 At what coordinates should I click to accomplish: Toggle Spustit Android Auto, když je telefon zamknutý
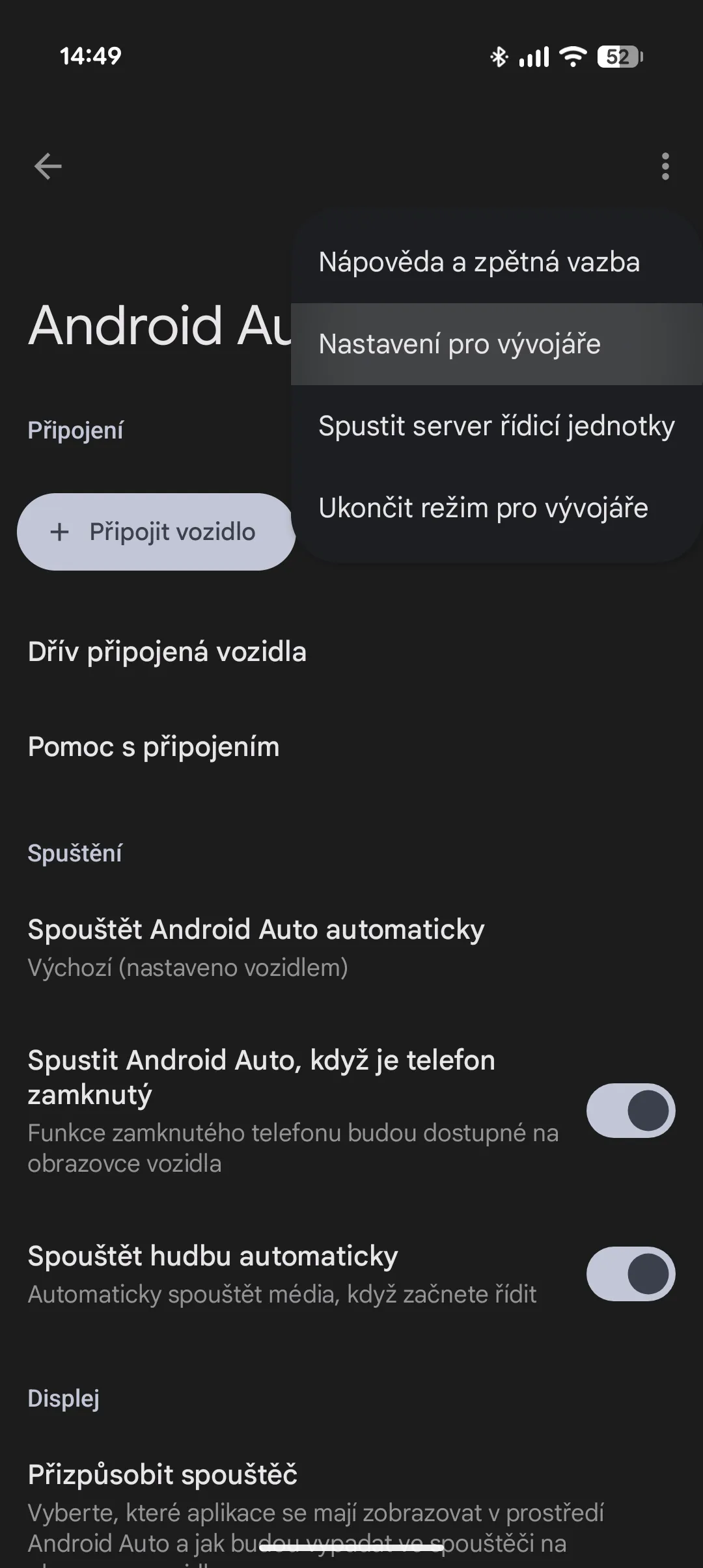tap(630, 1110)
